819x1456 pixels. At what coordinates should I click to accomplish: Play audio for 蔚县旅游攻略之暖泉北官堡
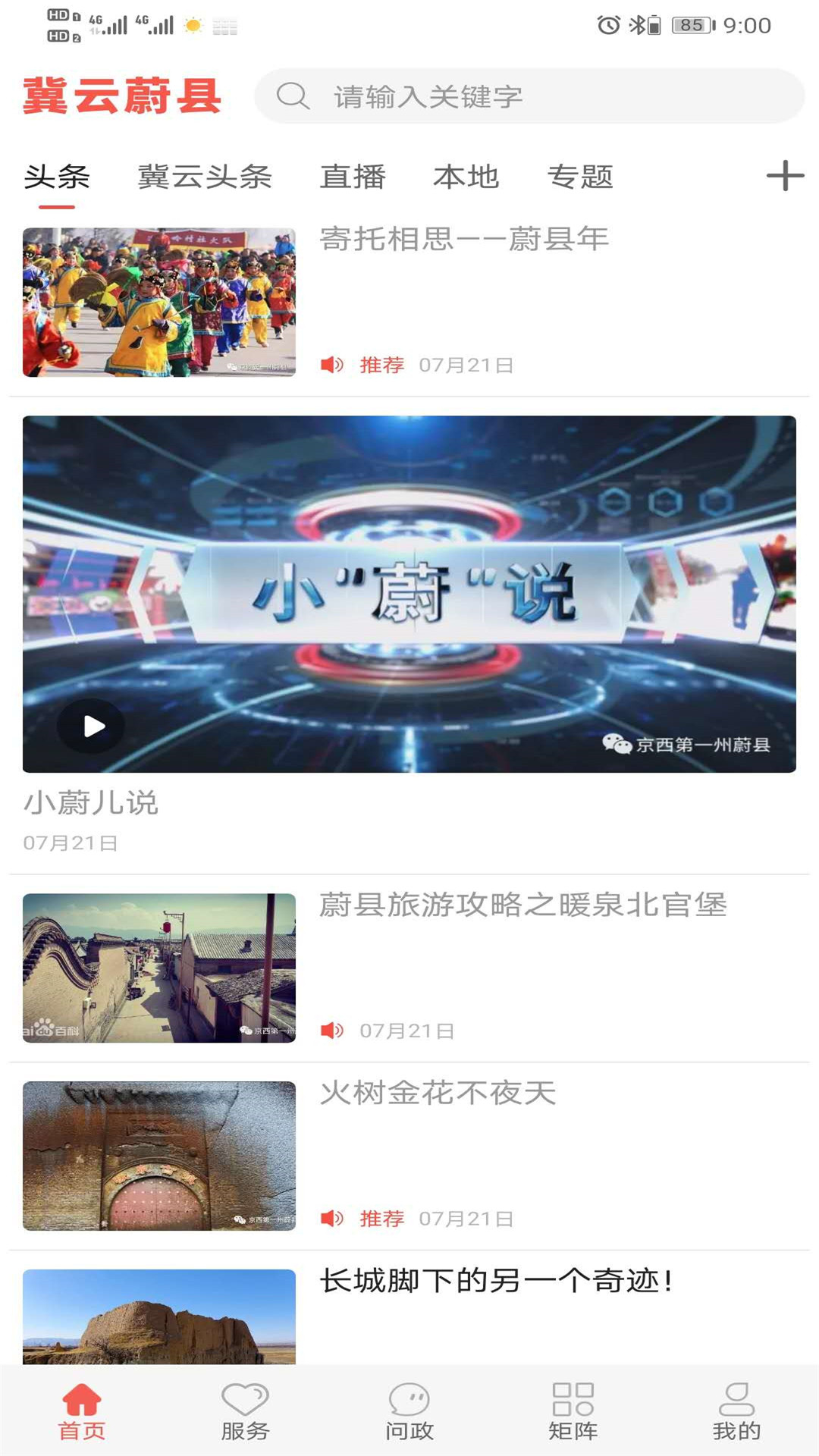click(x=332, y=1031)
